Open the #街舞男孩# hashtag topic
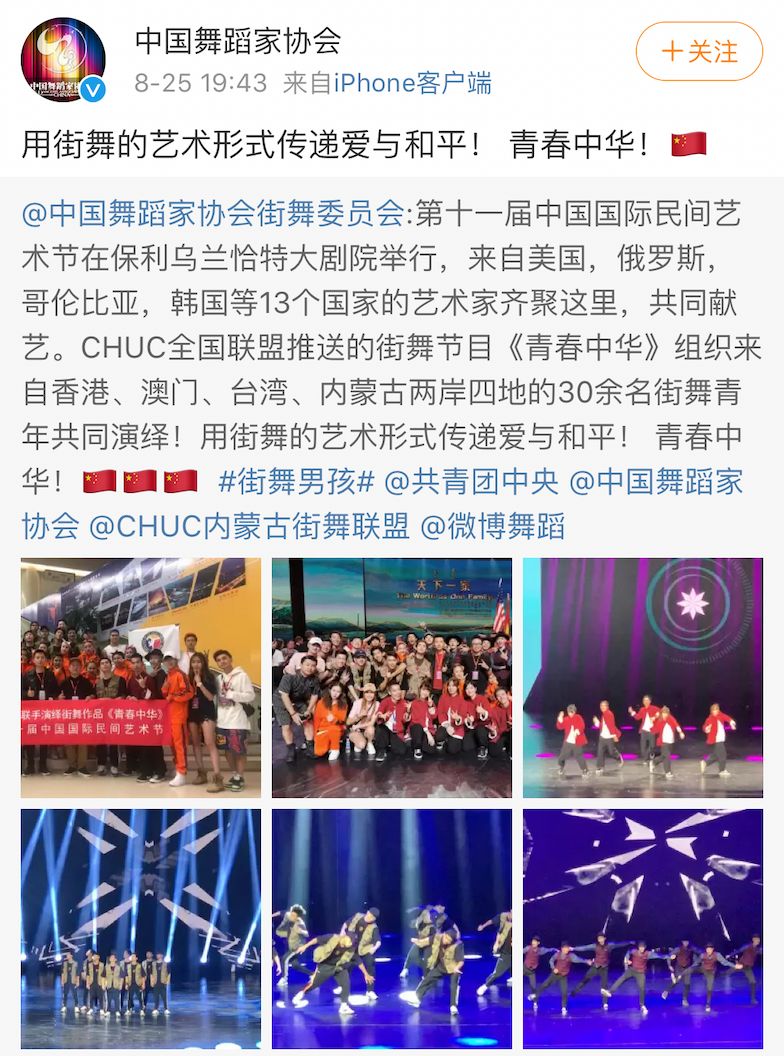The image size is (784, 1056). [296, 481]
